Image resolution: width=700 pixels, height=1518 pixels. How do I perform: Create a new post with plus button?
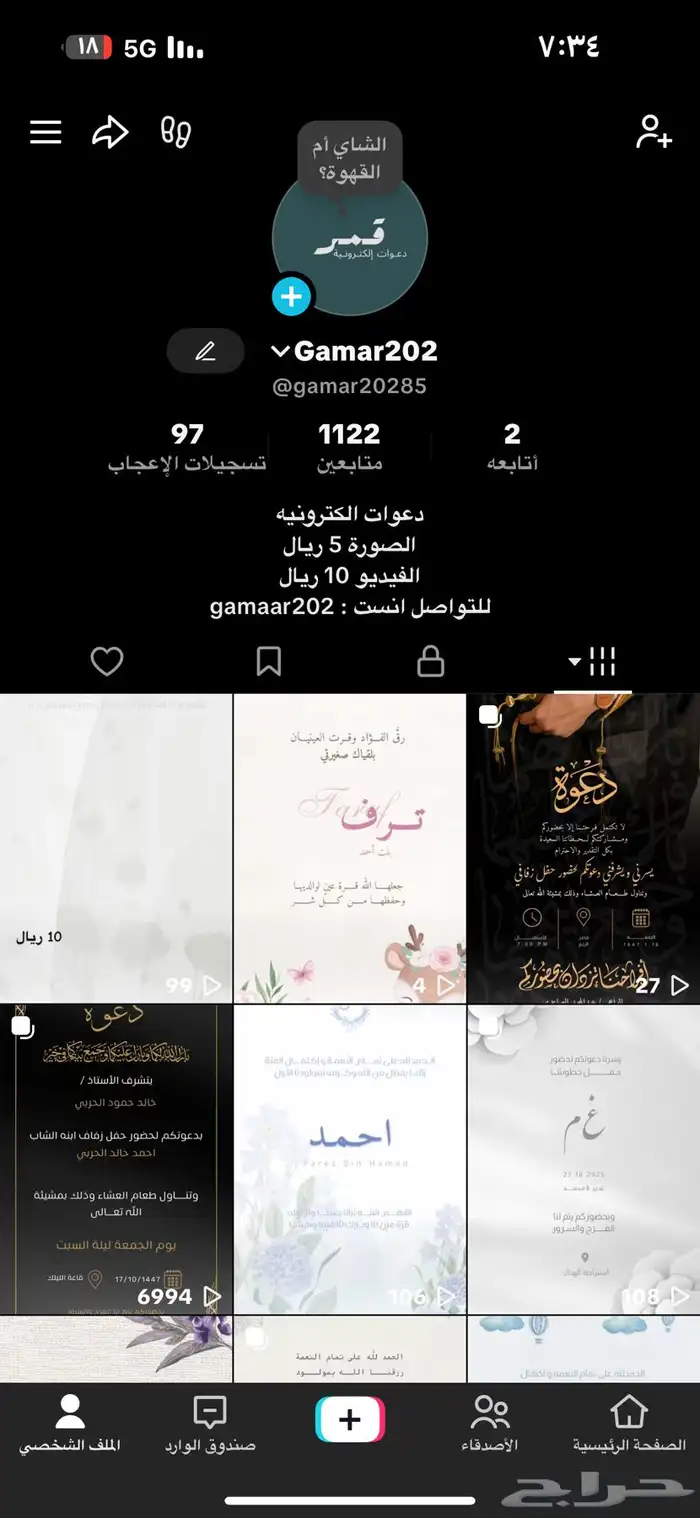(x=350, y=1420)
